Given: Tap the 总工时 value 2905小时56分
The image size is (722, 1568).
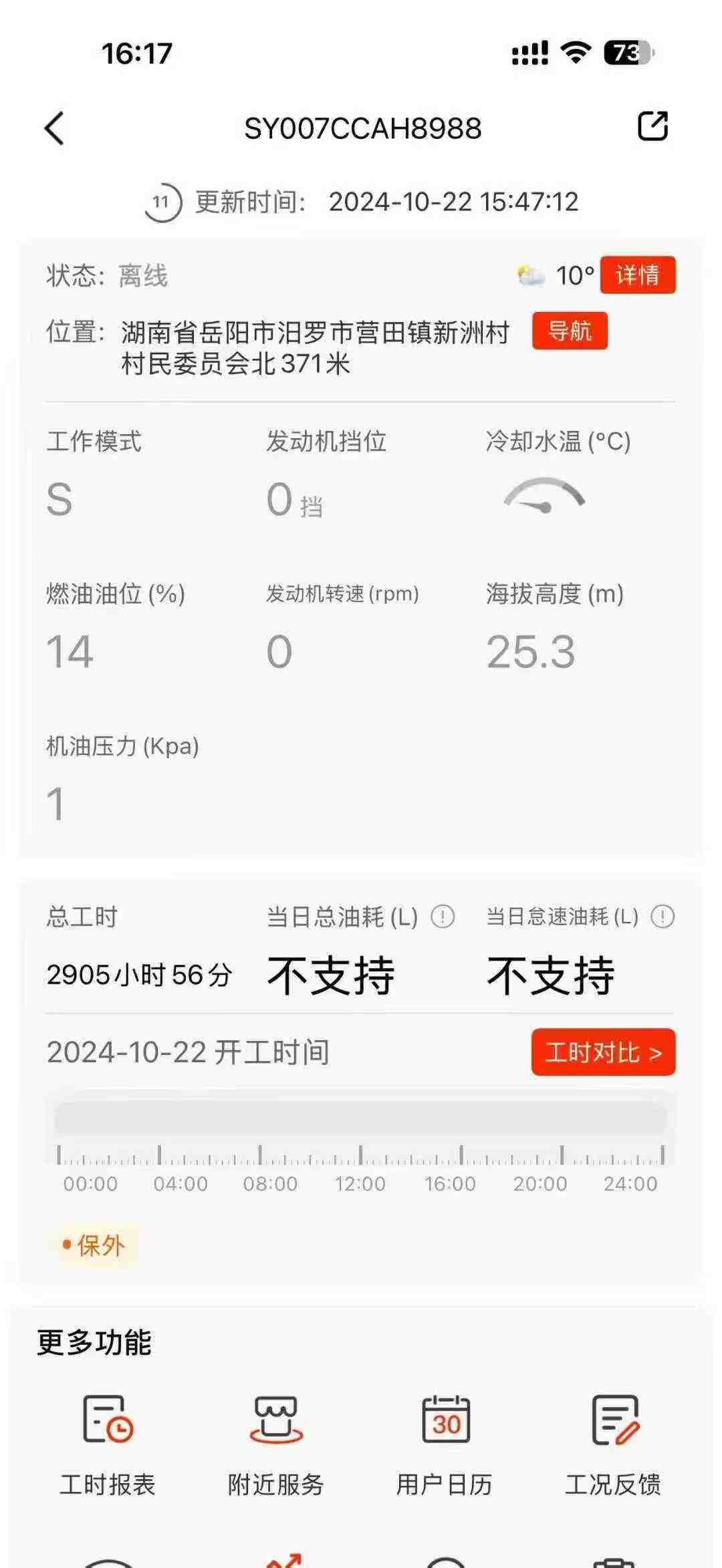Looking at the screenshot, I should (x=138, y=975).
